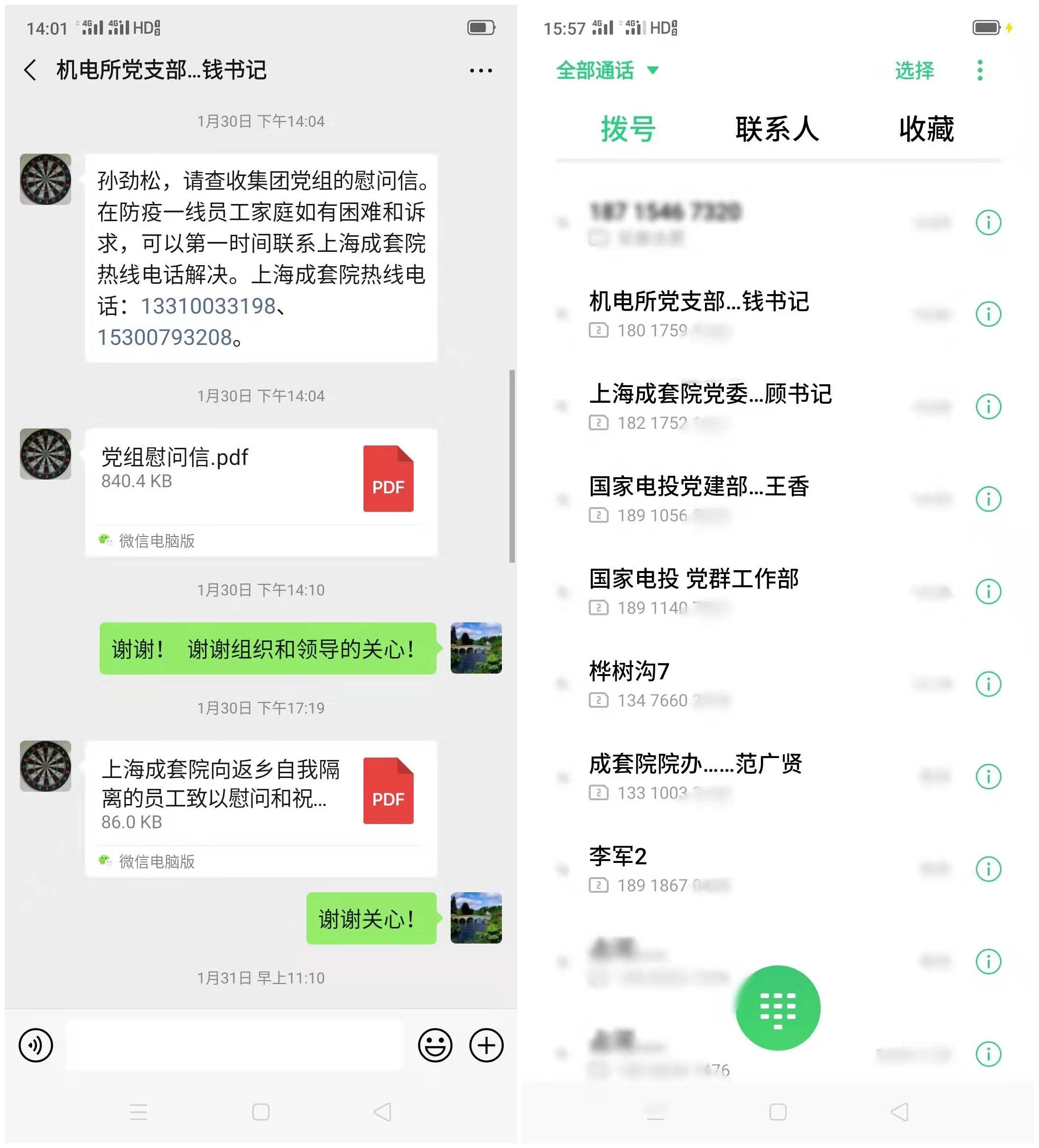Show the dial pad keypad
This screenshot has height=1148, width=1039.
point(778,1008)
